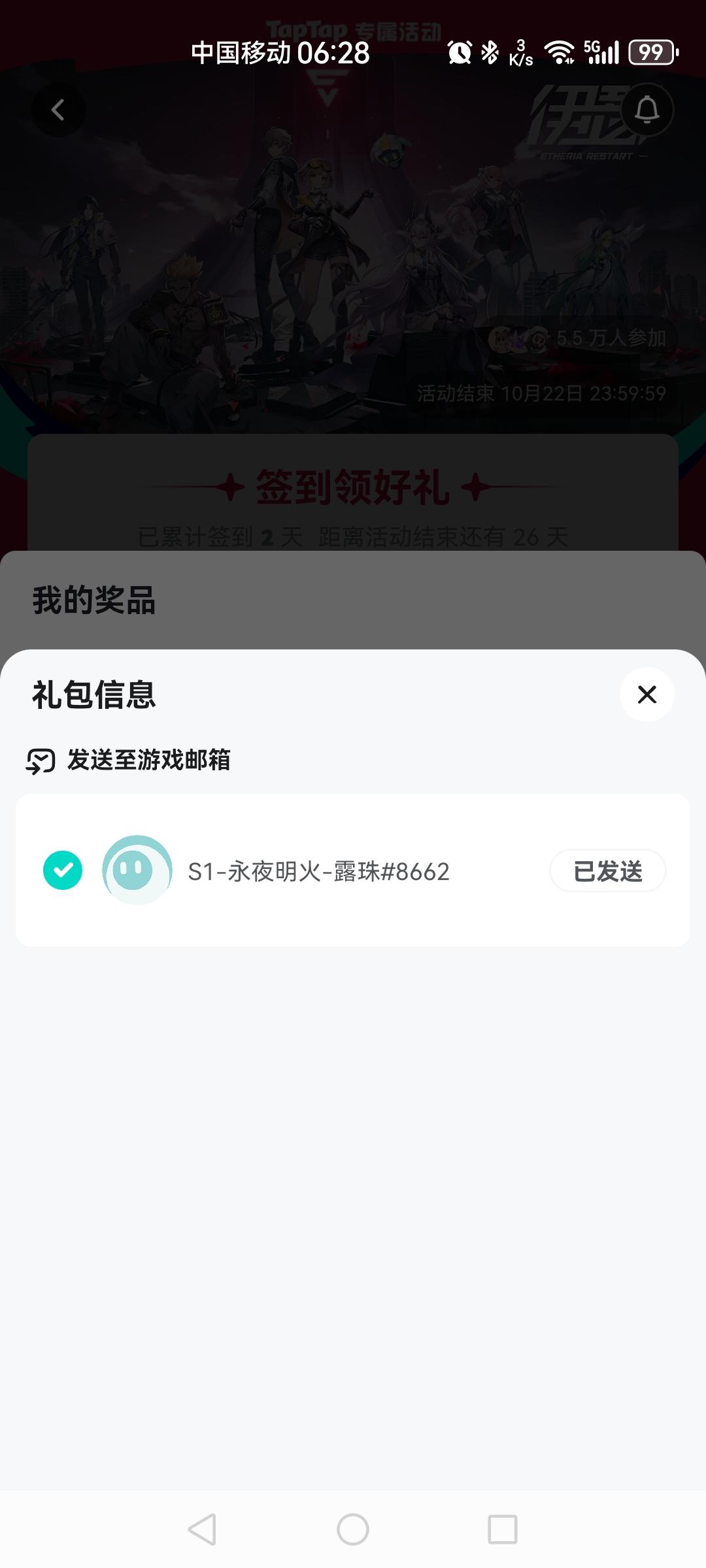The height and width of the screenshot is (1568, 706).
Task: Toggle the green checkmark on the gift item
Action: click(63, 871)
